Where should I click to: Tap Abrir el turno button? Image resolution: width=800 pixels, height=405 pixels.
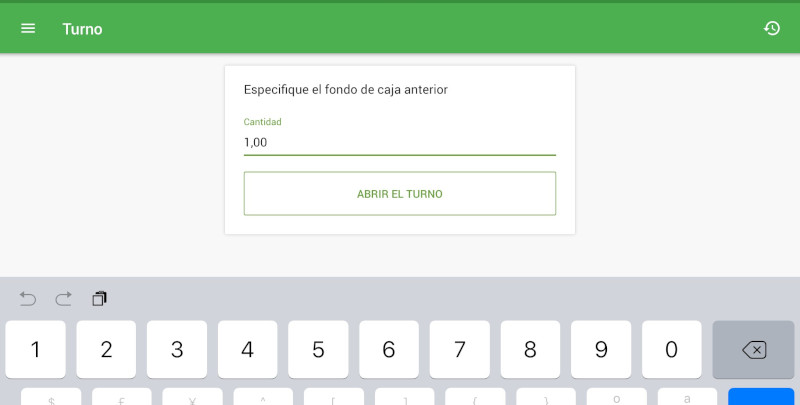399,194
